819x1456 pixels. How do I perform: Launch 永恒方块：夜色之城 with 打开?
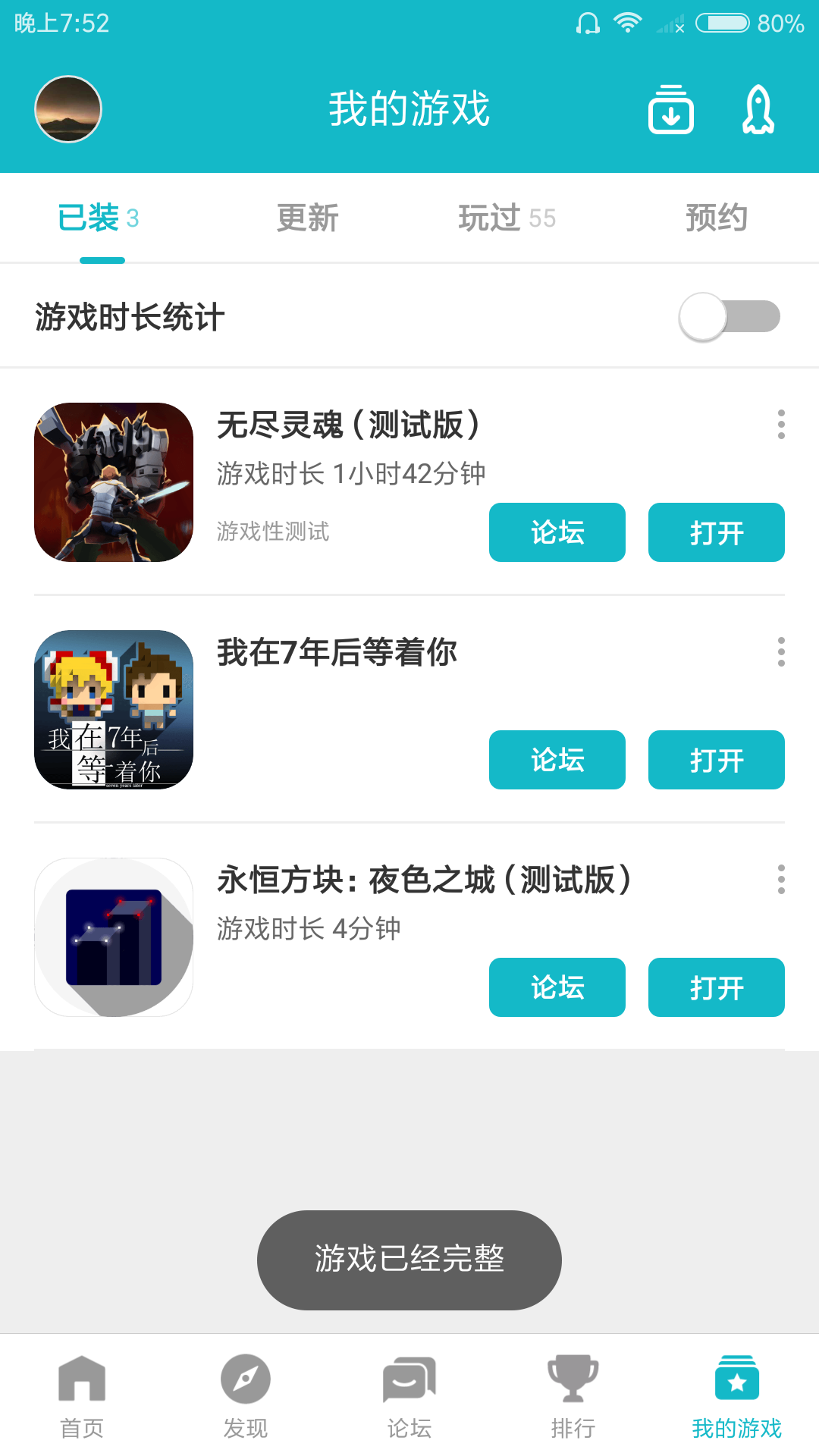coord(717,987)
